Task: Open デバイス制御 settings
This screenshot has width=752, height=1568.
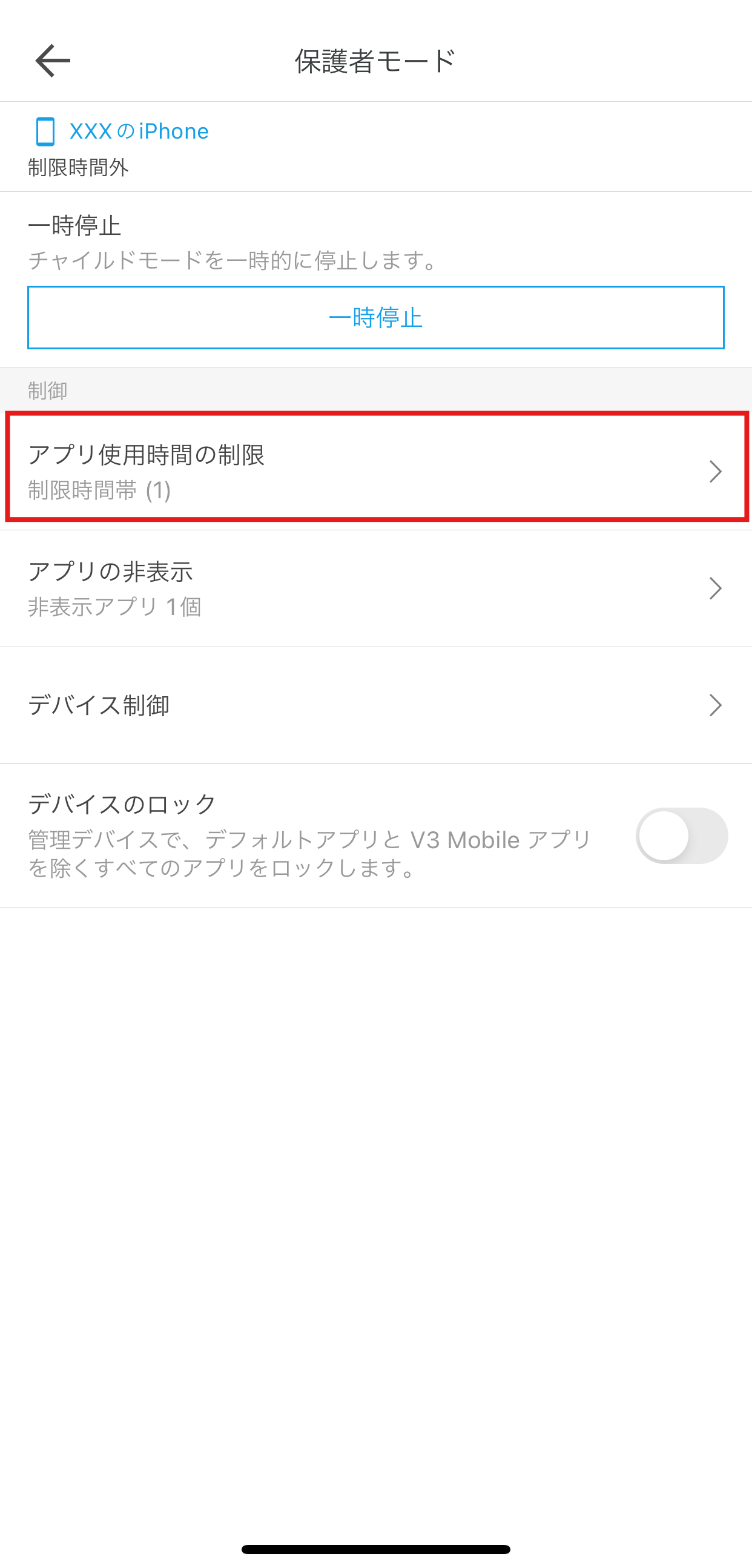Action: point(375,705)
